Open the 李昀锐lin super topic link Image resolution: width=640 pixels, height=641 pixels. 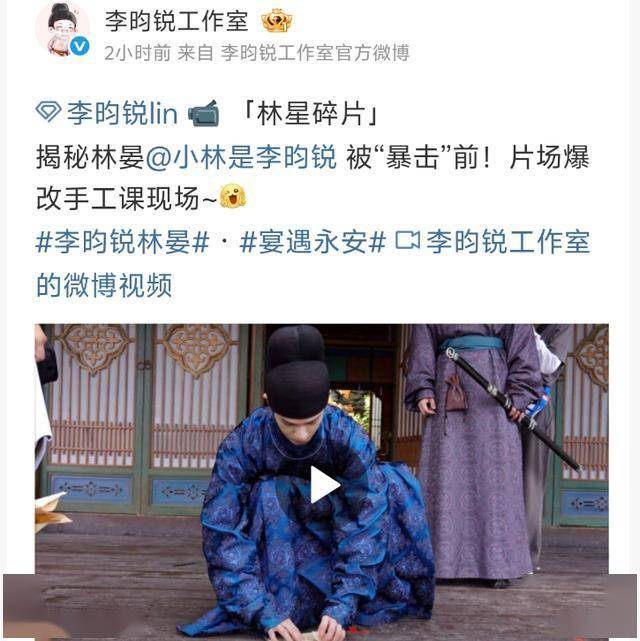pos(121,114)
